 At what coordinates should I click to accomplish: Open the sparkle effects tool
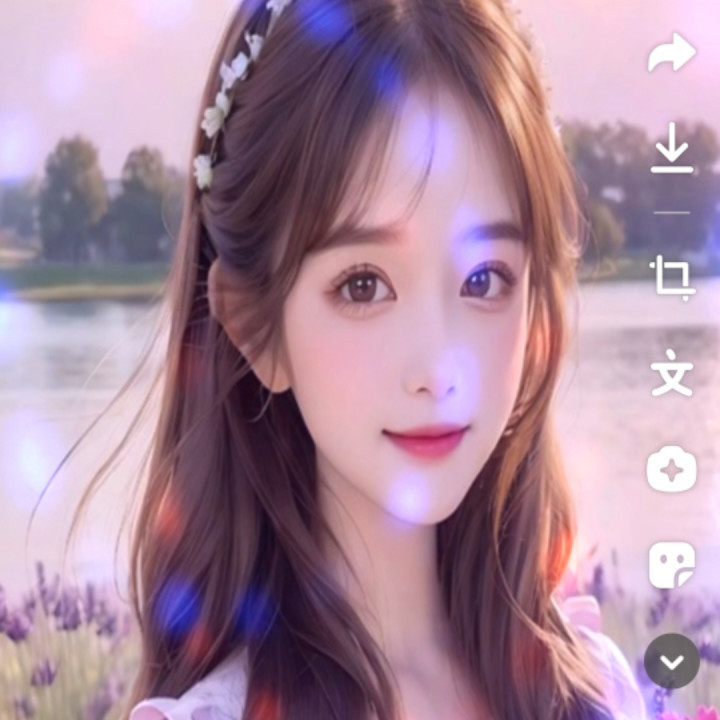pyautogui.click(x=671, y=468)
